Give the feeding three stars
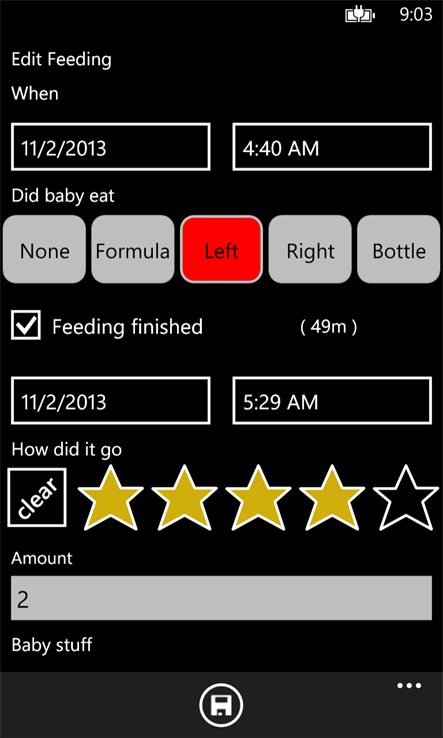 click(x=258, y=499)
